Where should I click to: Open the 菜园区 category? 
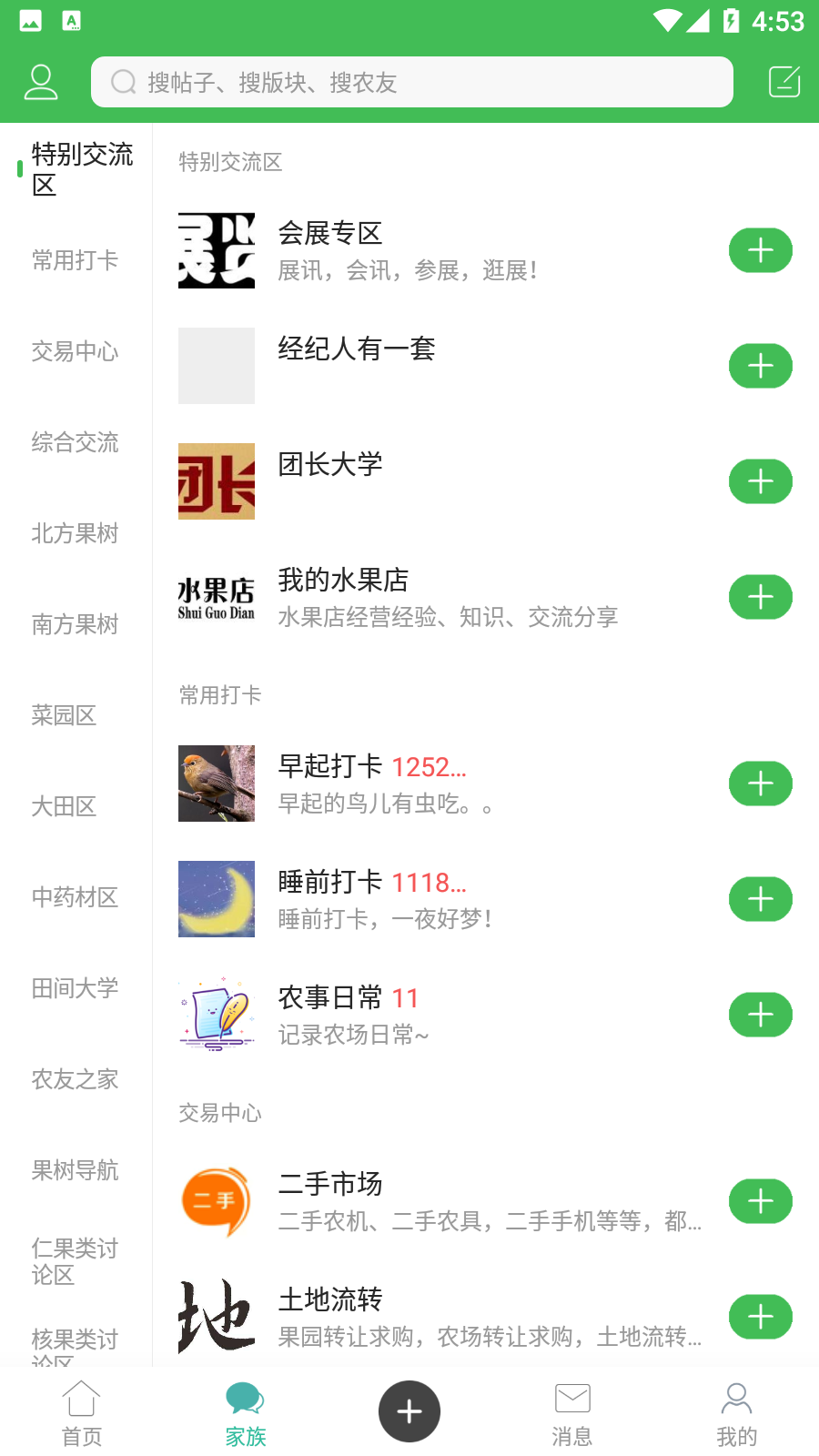point(64,715)
